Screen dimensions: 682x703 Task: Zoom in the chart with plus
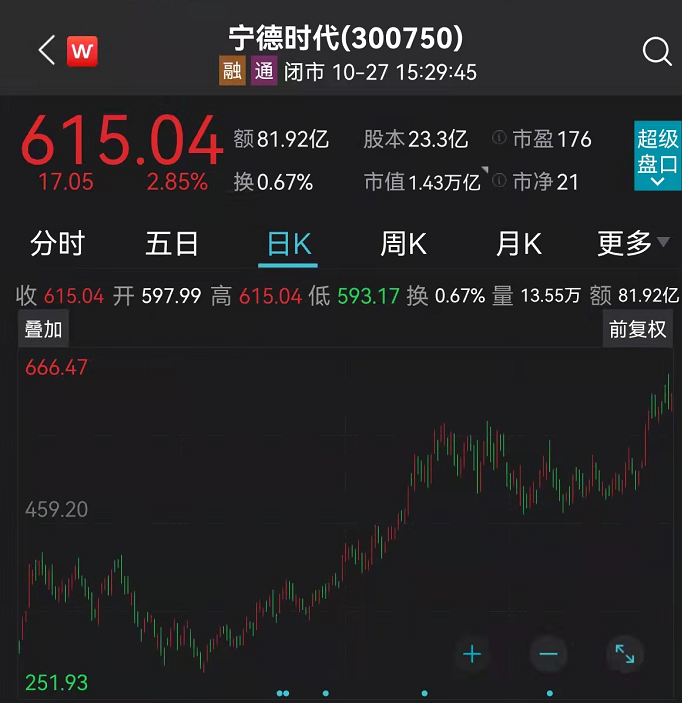(472, 655)
